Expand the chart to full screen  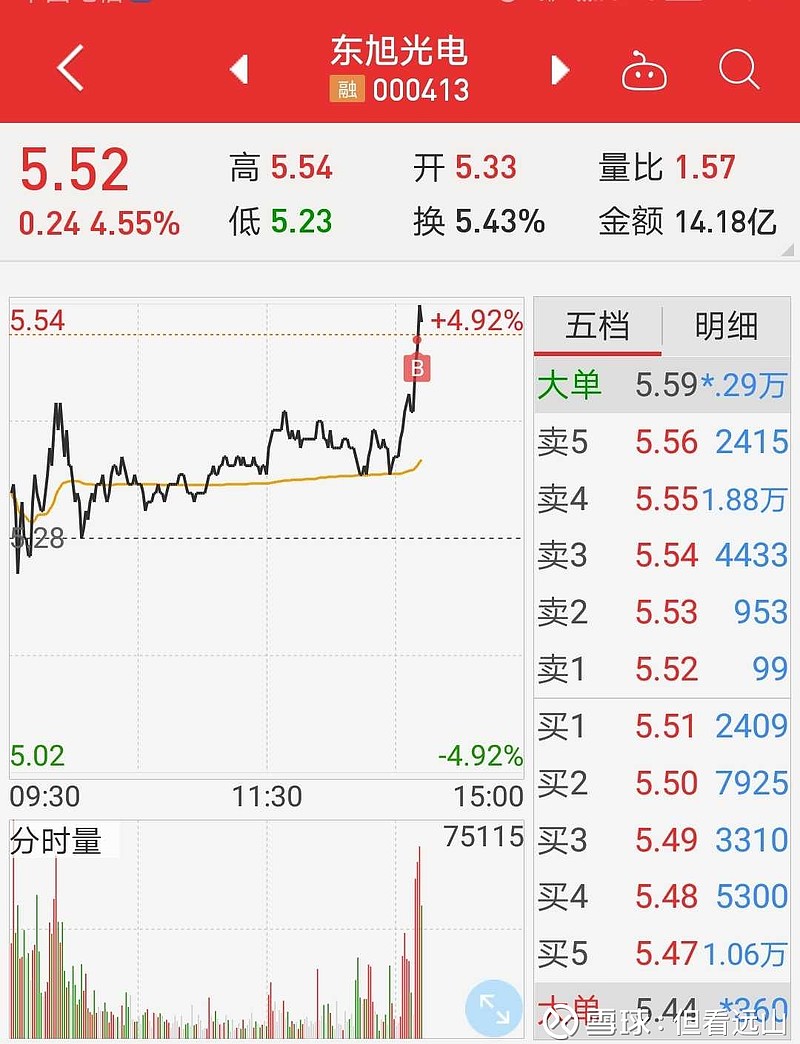pyautogui.click(x=494, y=1007)
